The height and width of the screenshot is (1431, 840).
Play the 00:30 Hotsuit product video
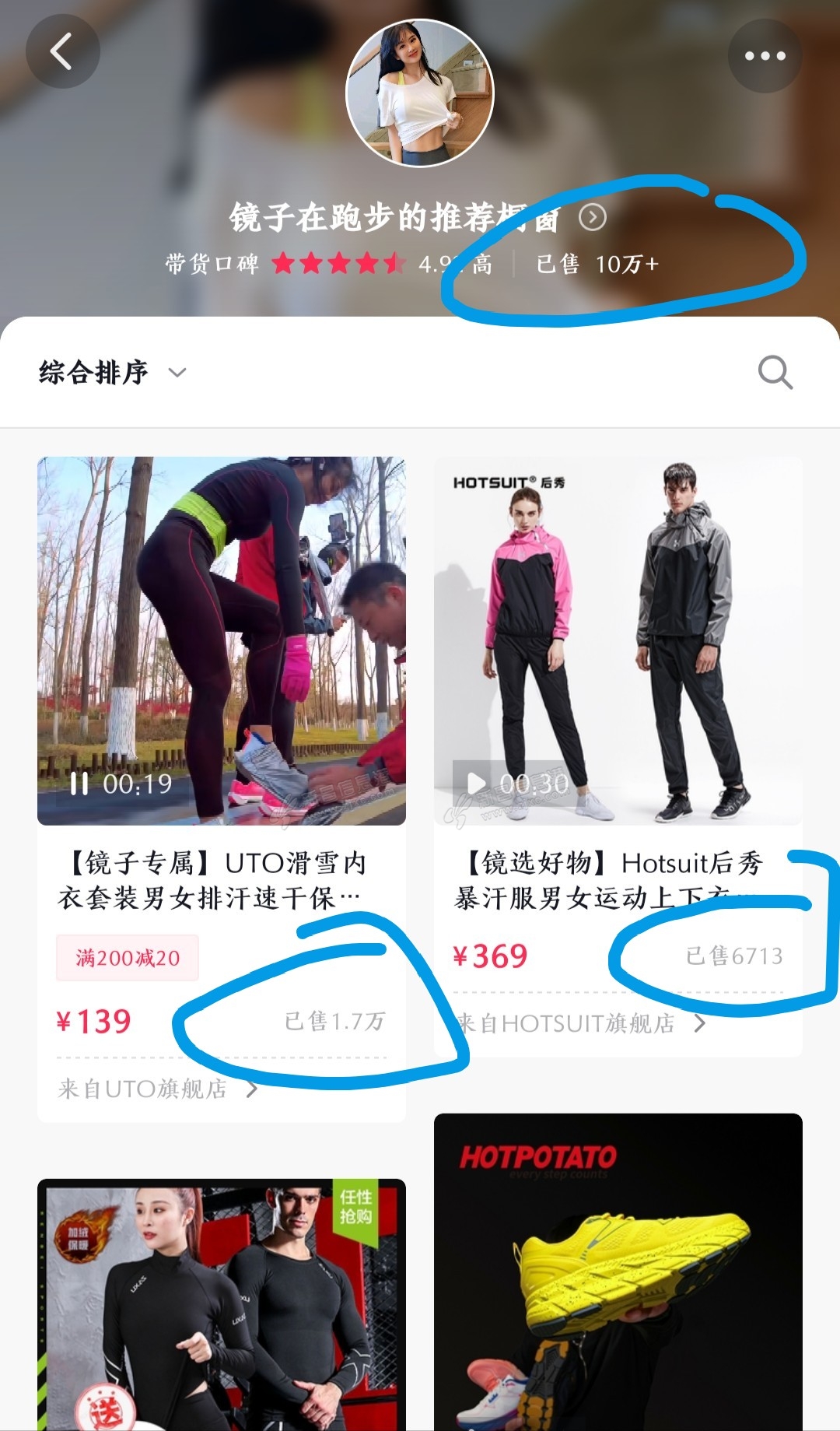pos(477,784)
